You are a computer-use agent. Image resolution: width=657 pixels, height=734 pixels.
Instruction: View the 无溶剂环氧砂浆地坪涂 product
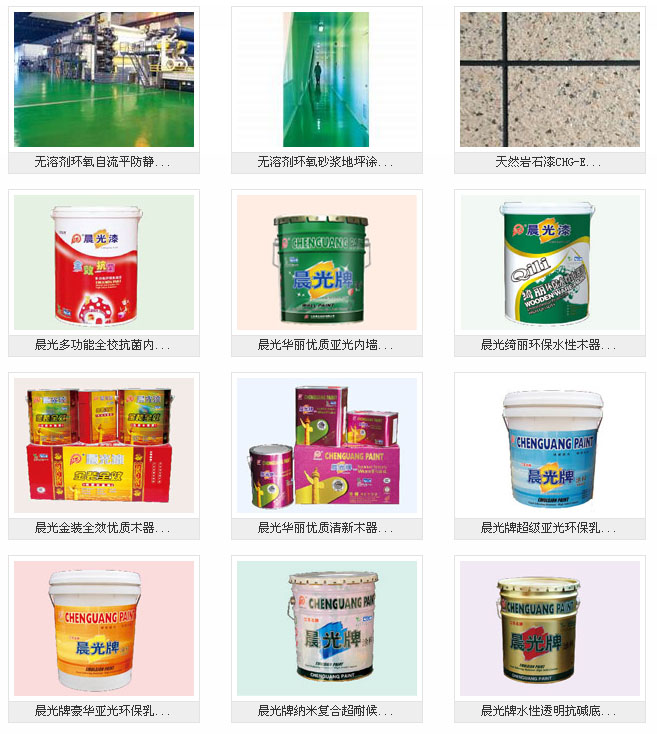(x=326, y=80)
